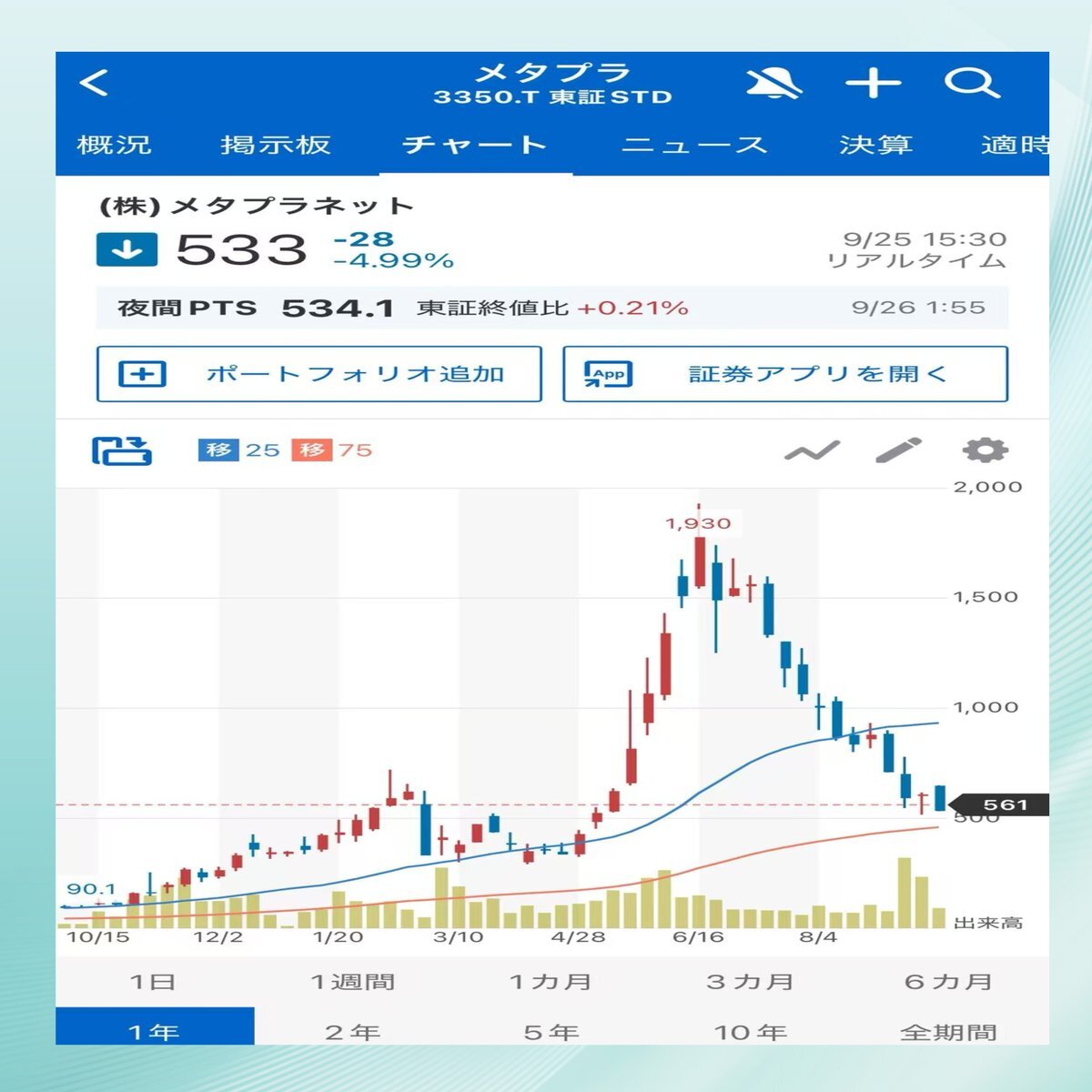1092x1092 pixels.
Task: Change the chart line type
Action: click(x=812, y=450)
